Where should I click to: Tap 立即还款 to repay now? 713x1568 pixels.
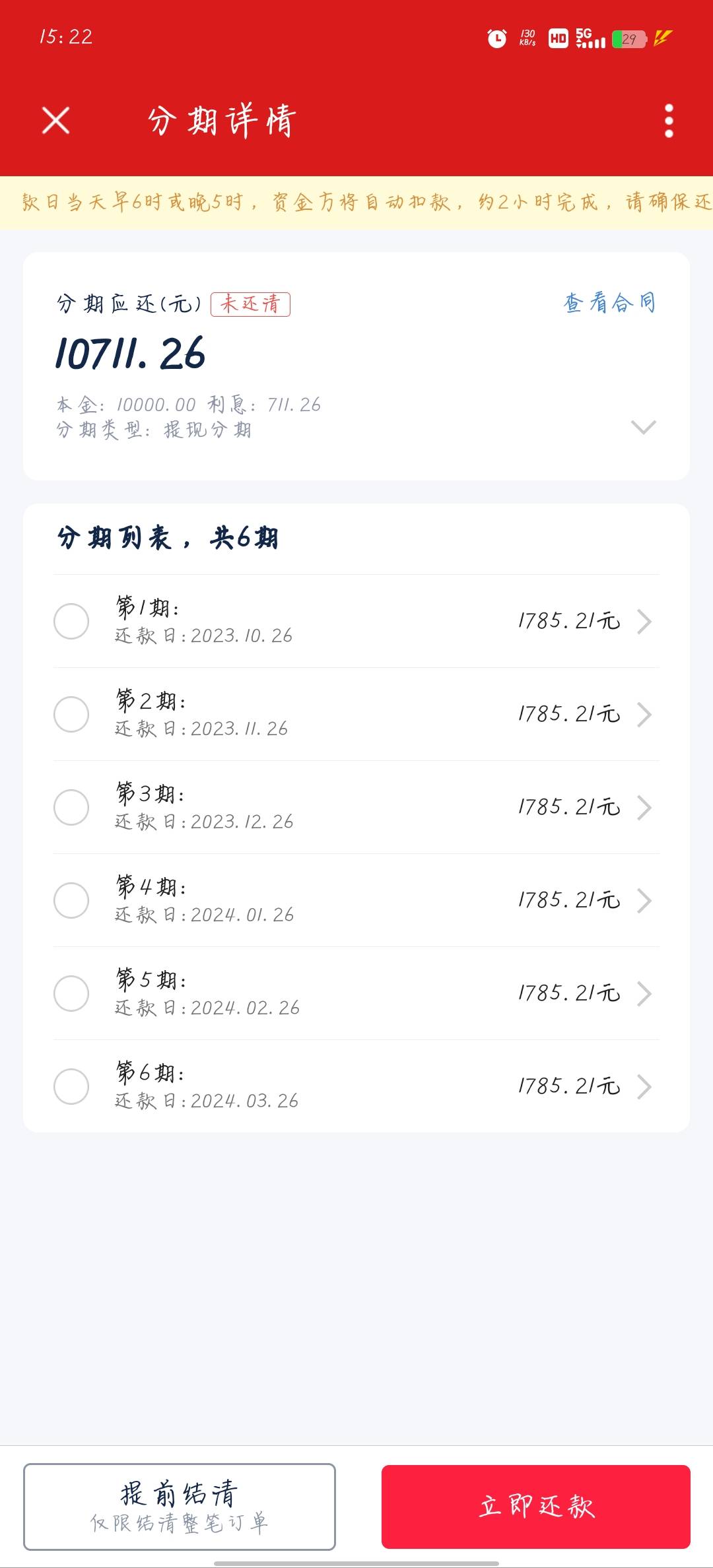(x=536, y=1507)
